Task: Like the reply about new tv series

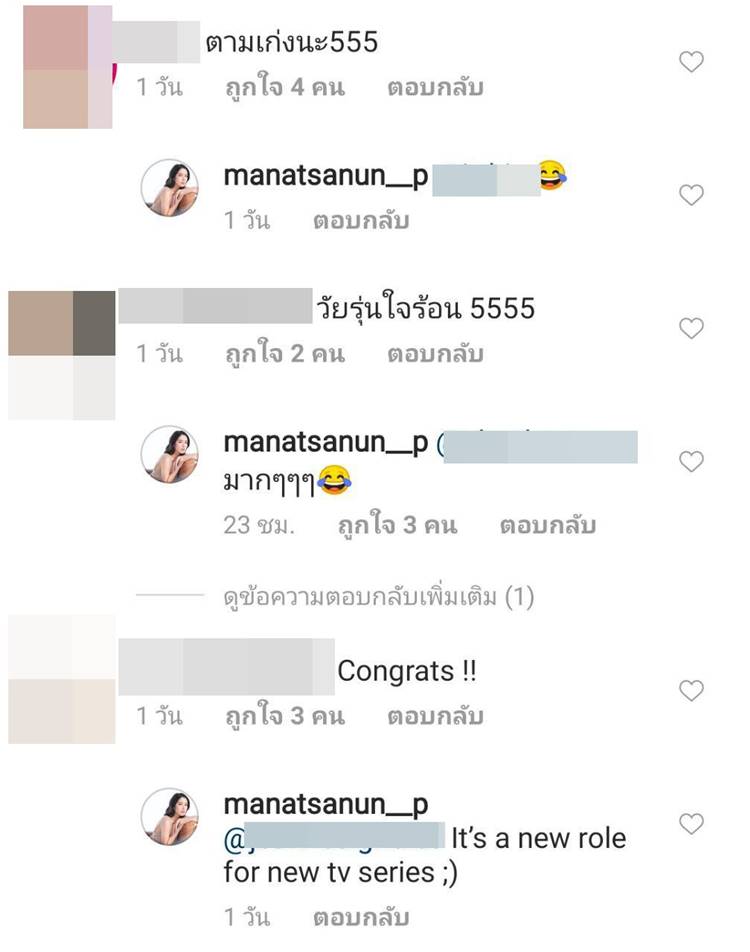Action: click(691, 824)
